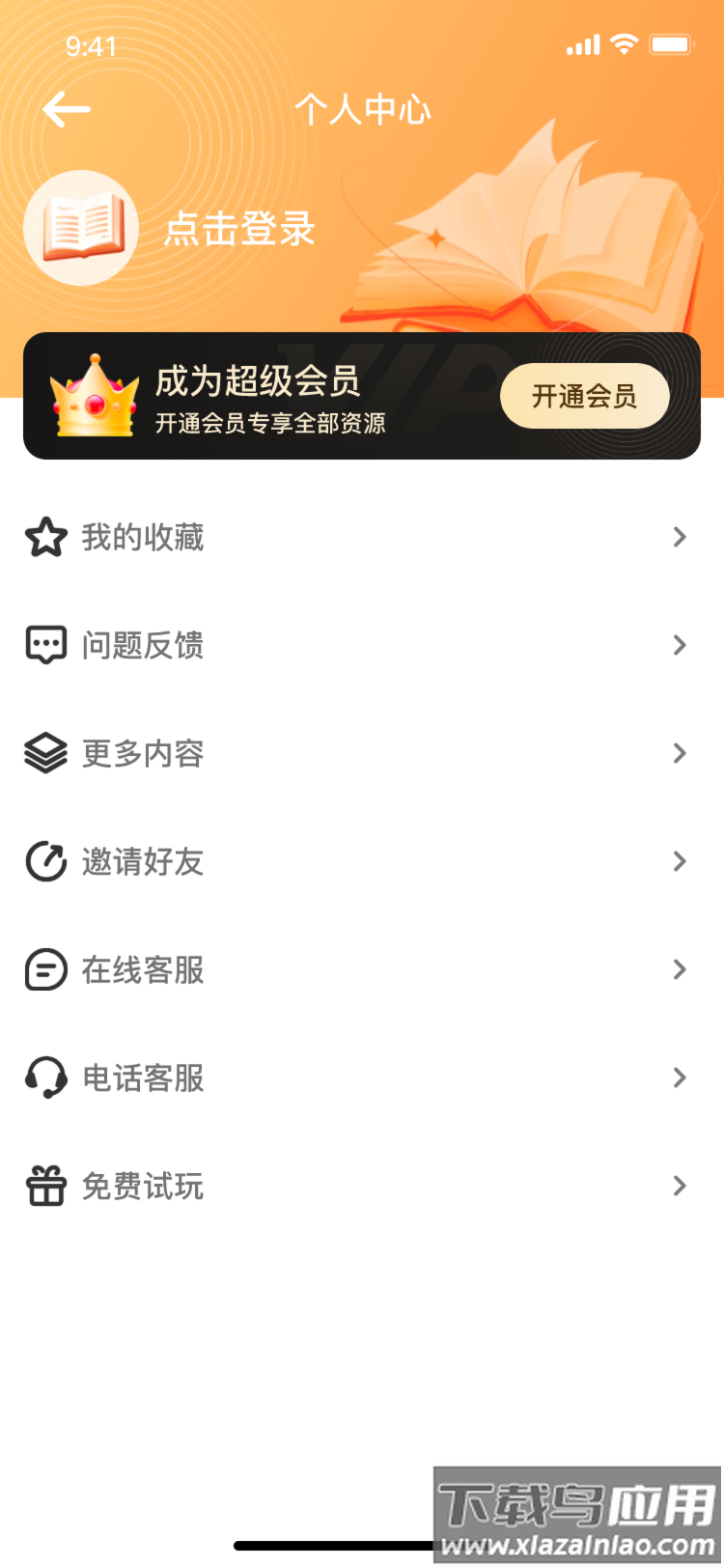Tap 点击登录 to log in
Viewport: 724px width, 1568px height.
point(239,230)
